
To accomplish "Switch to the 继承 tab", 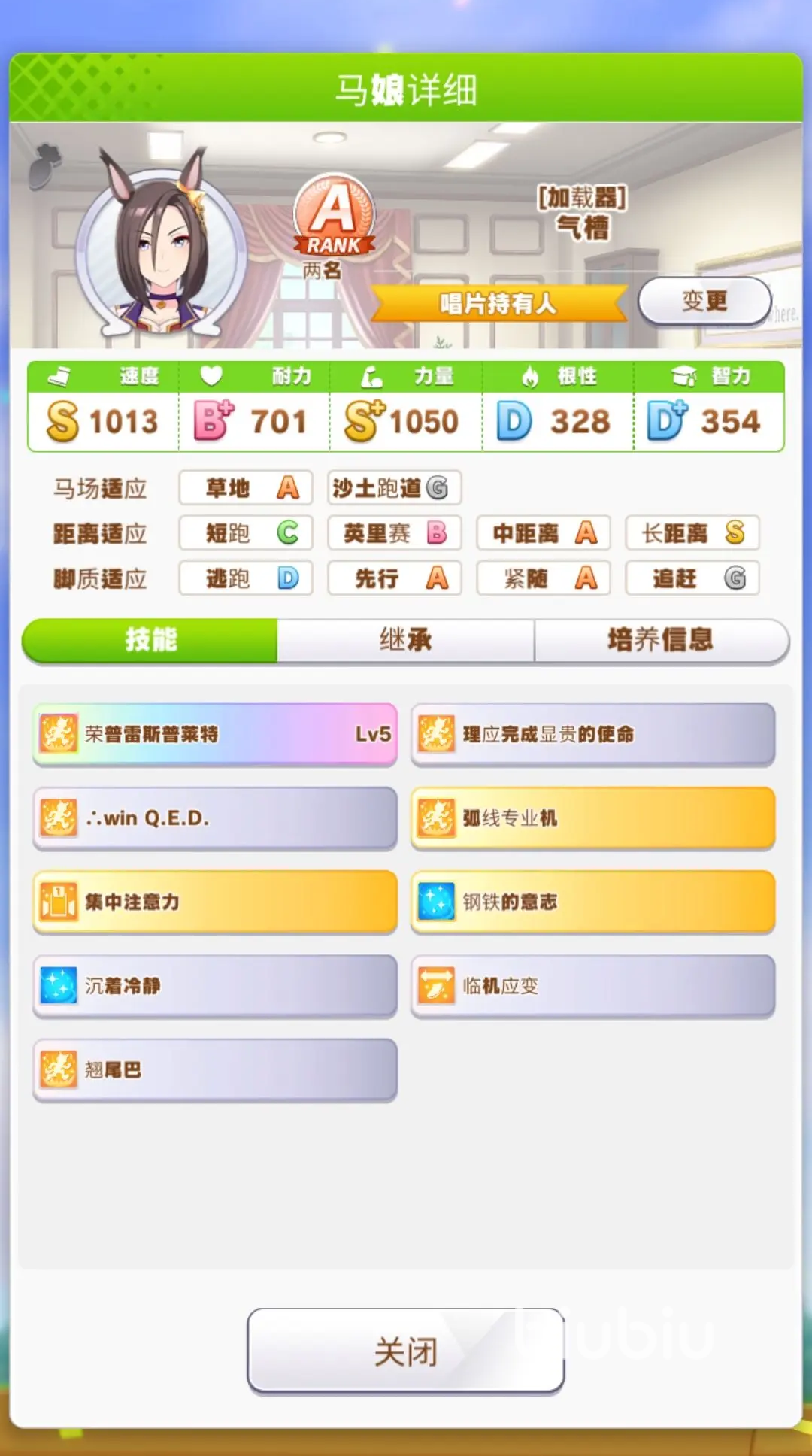I will (405, 640).
